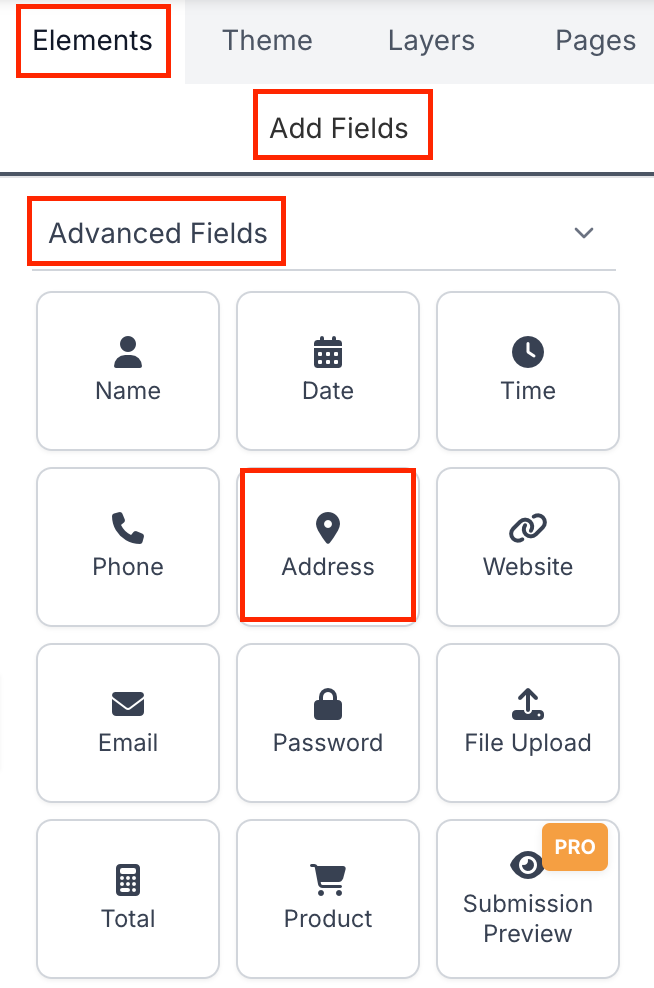This screenshot has width=654, height=988.
Task: Insert the Time field
Action: 528,371
